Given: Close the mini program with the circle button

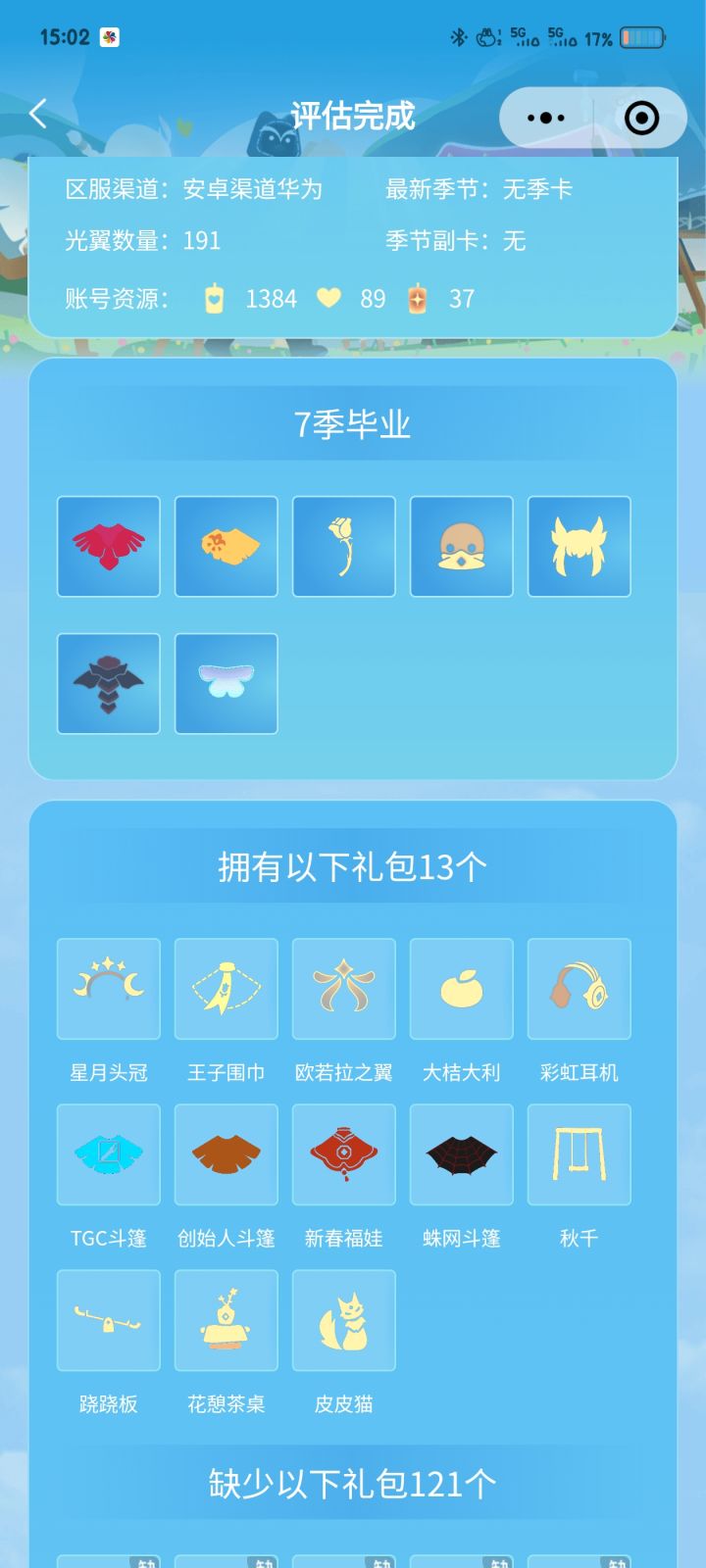Looking at the screenshot, I should click(641, 118).
